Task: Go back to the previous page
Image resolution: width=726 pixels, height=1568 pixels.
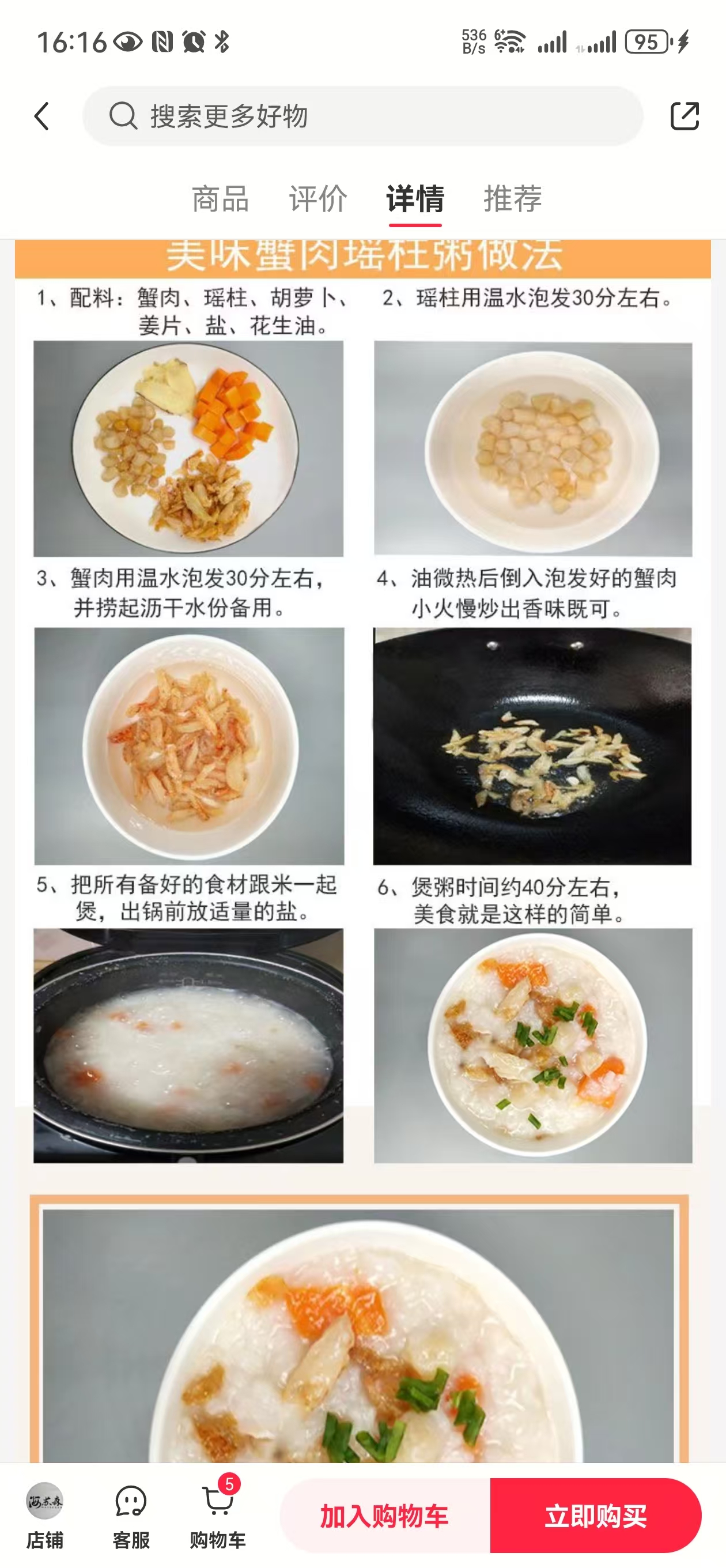Action: (x=41, y=116)
